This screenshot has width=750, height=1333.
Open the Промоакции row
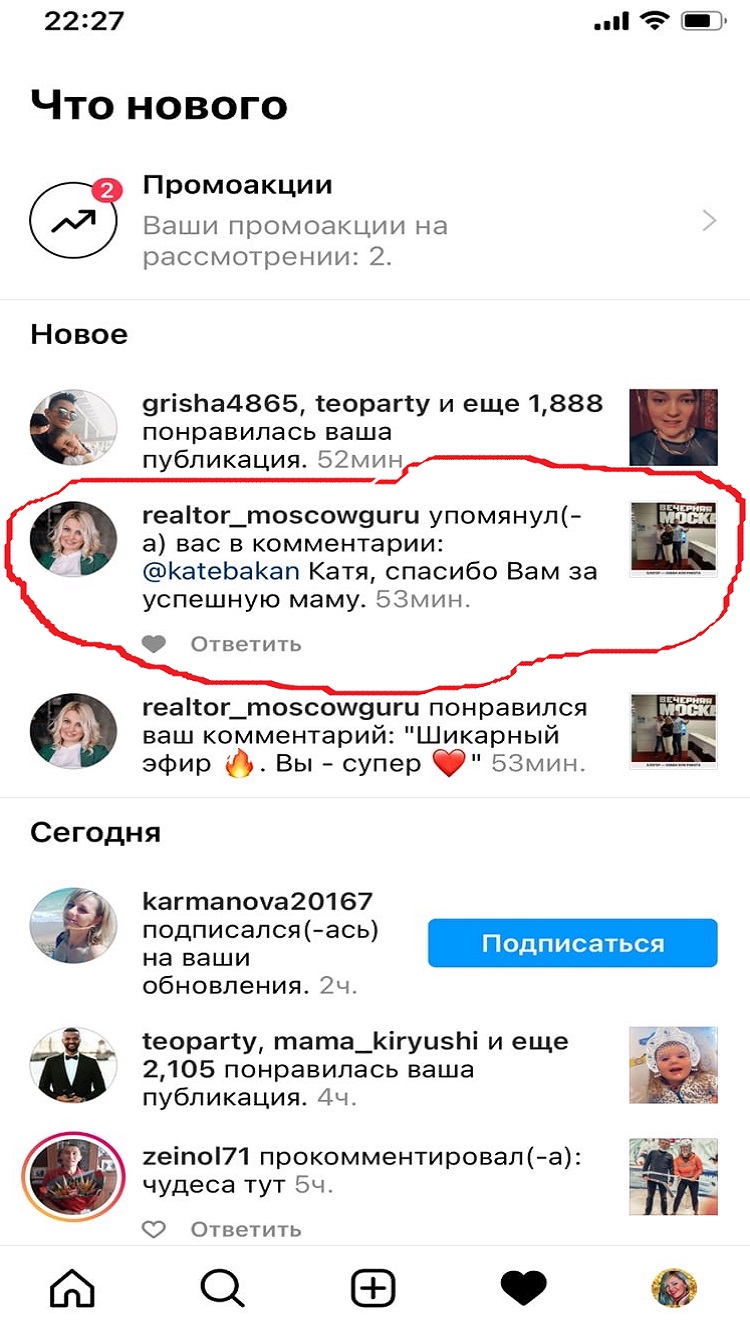(375, 221)
